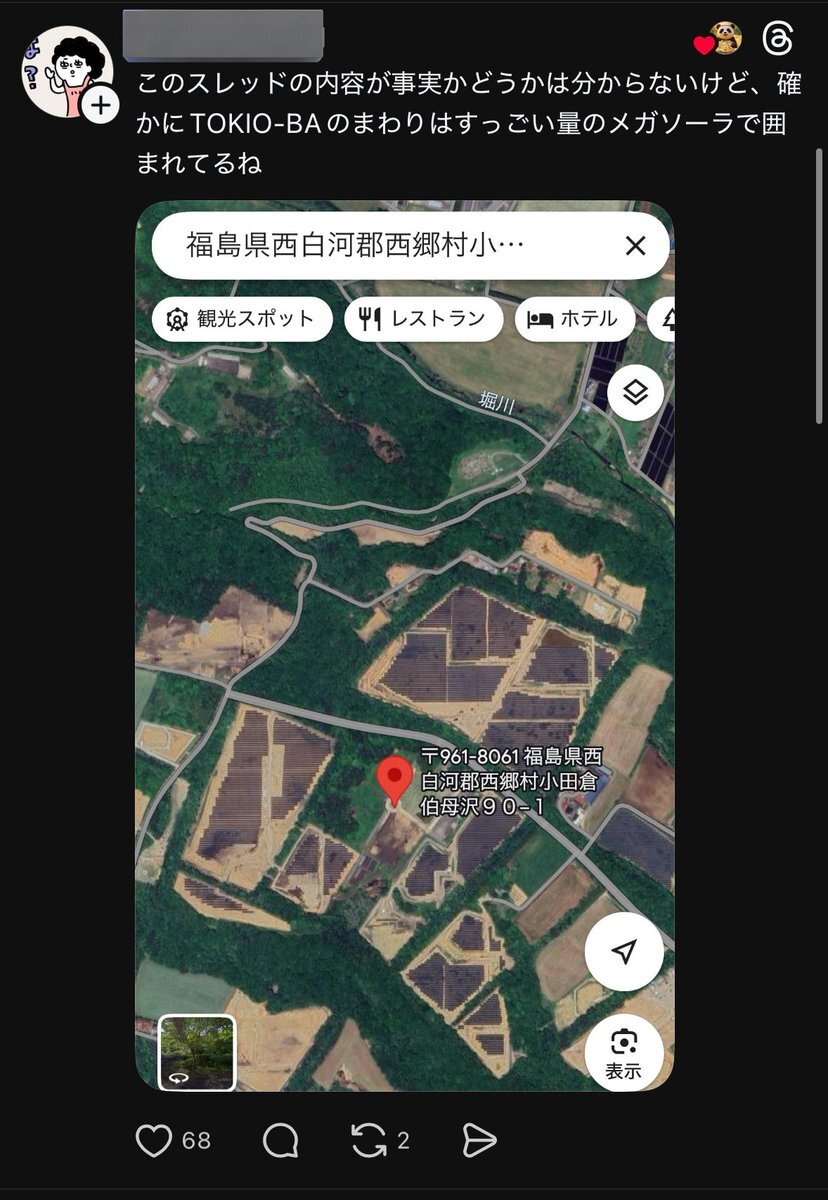Open the reply comment bubble
Viewport: 828px width, 1200px height.
281,1140
